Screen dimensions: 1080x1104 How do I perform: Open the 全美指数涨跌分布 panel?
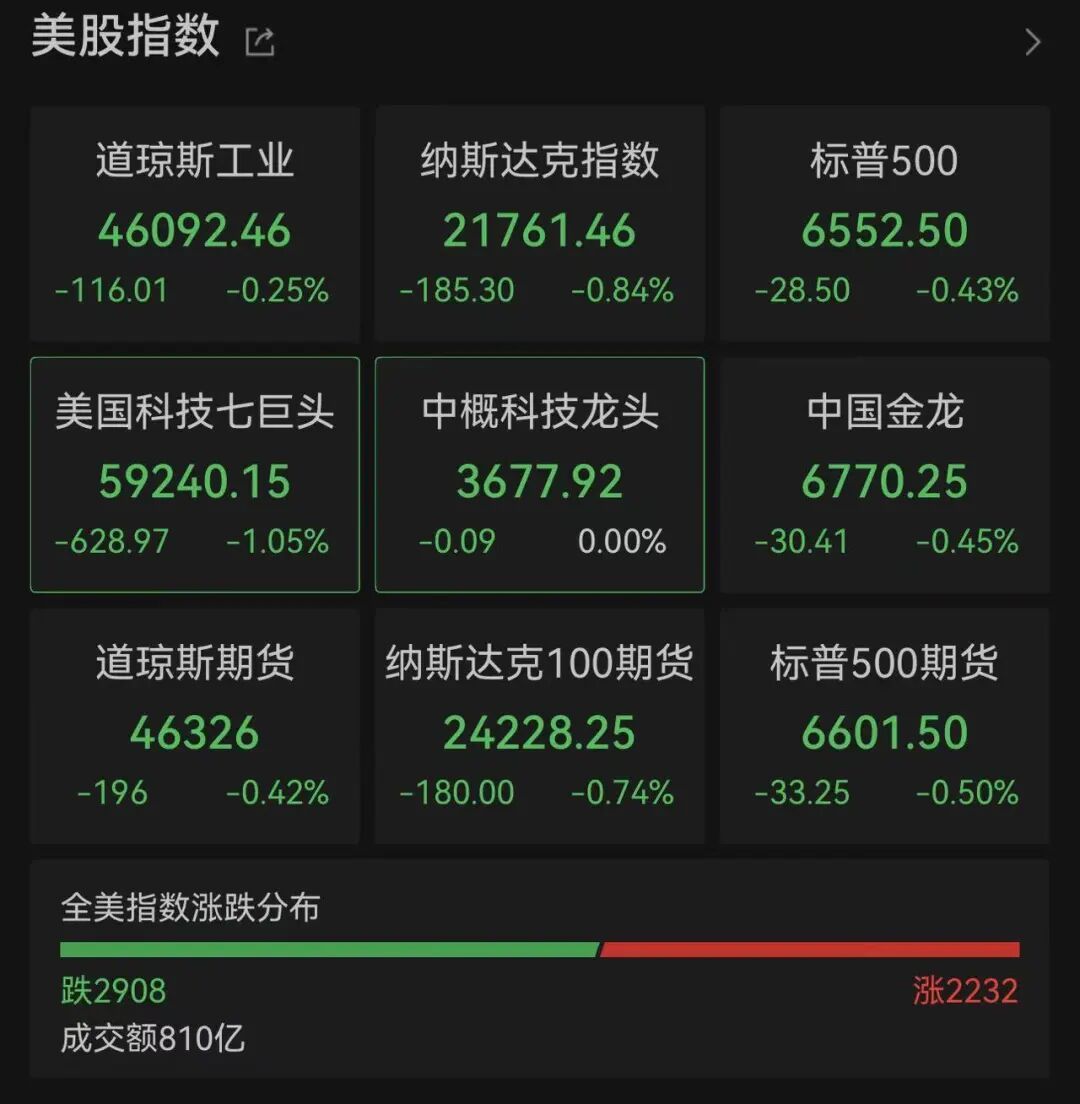tap(540, 968)
